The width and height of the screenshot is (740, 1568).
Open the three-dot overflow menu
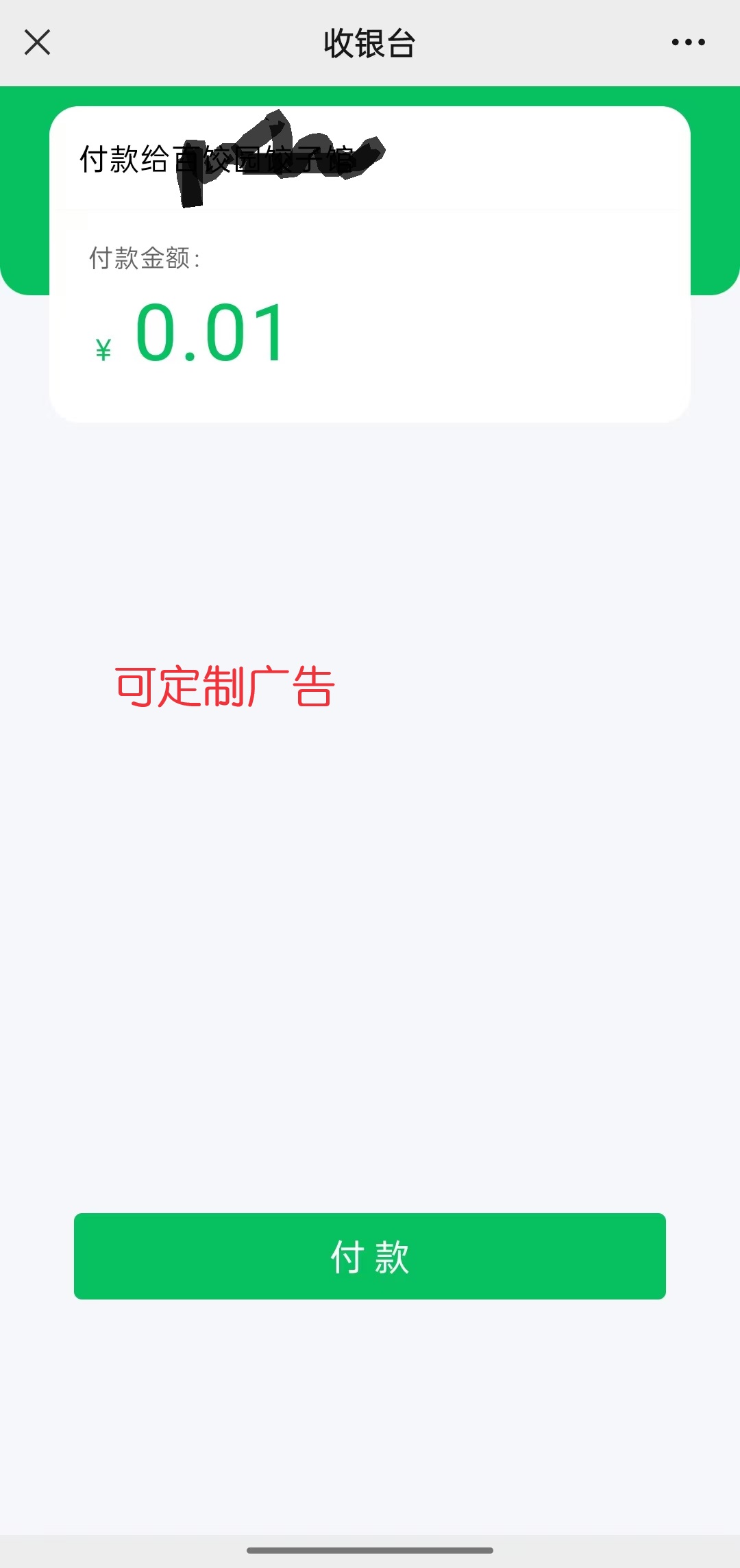point(688,42)
